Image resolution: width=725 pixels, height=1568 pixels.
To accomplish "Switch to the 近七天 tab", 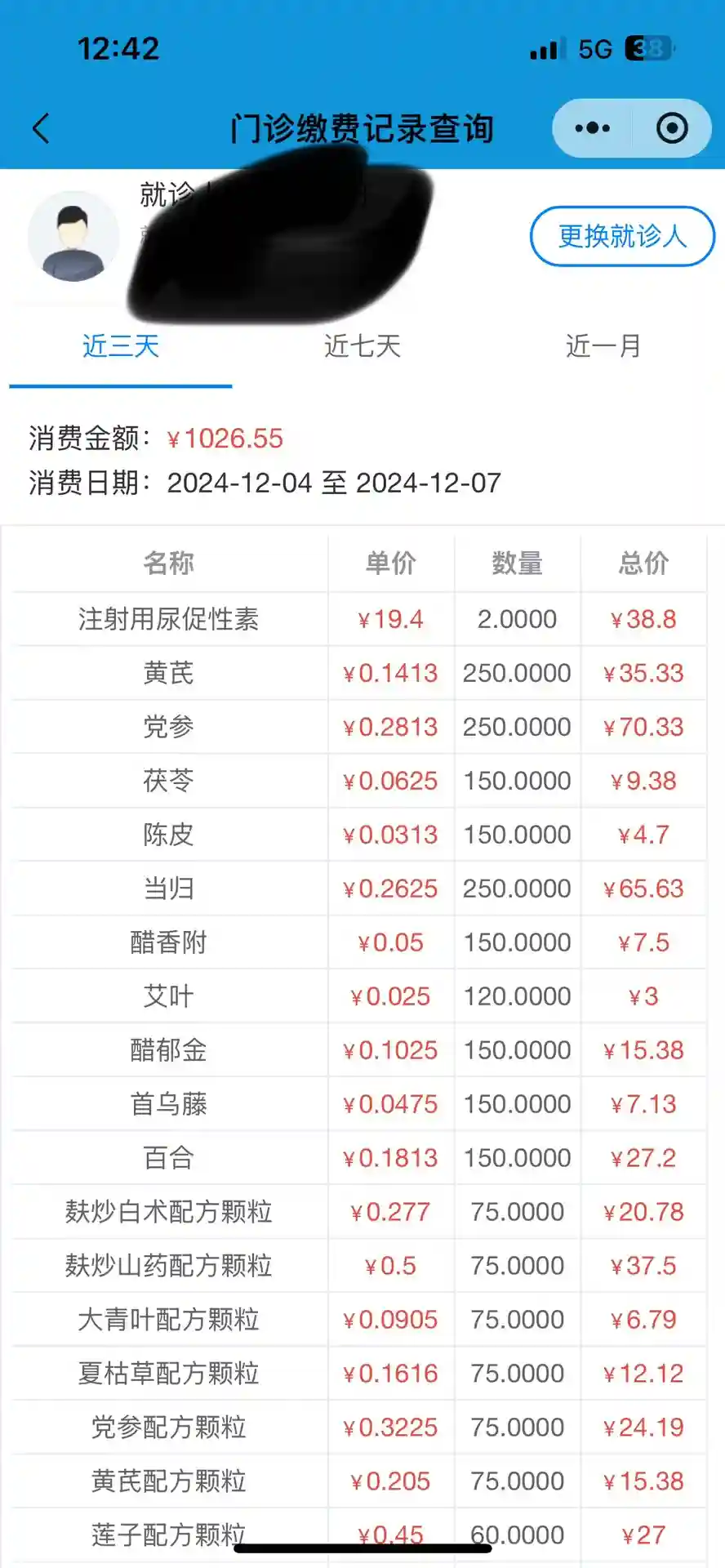I will (362, 346).
